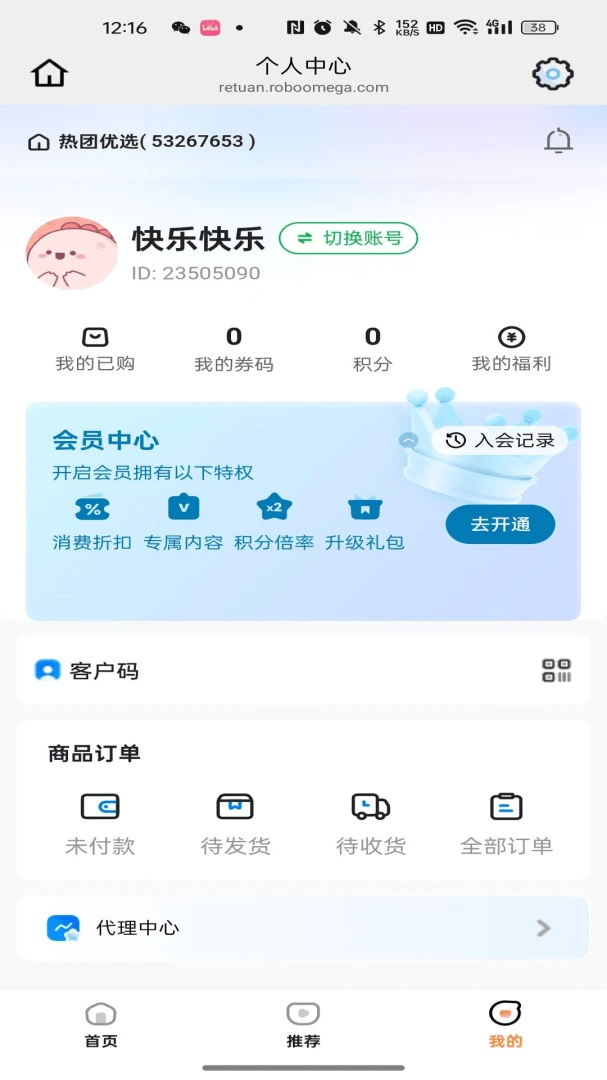Open 全部订单

(506, 824)
